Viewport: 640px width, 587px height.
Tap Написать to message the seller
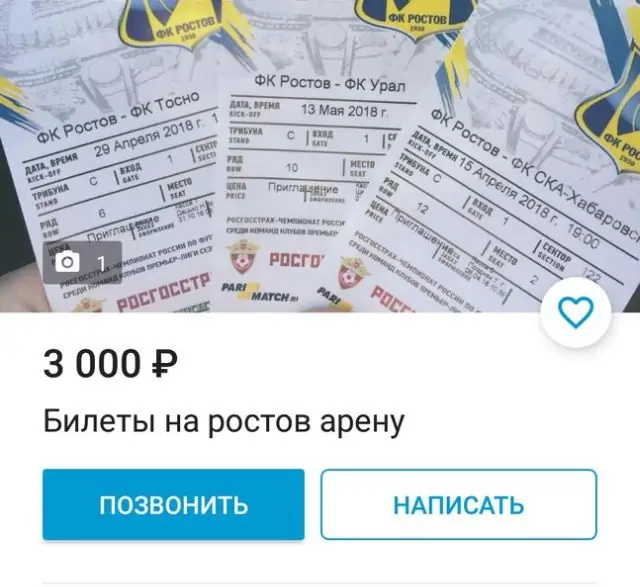pyautogui.click(x=458, y=504)
